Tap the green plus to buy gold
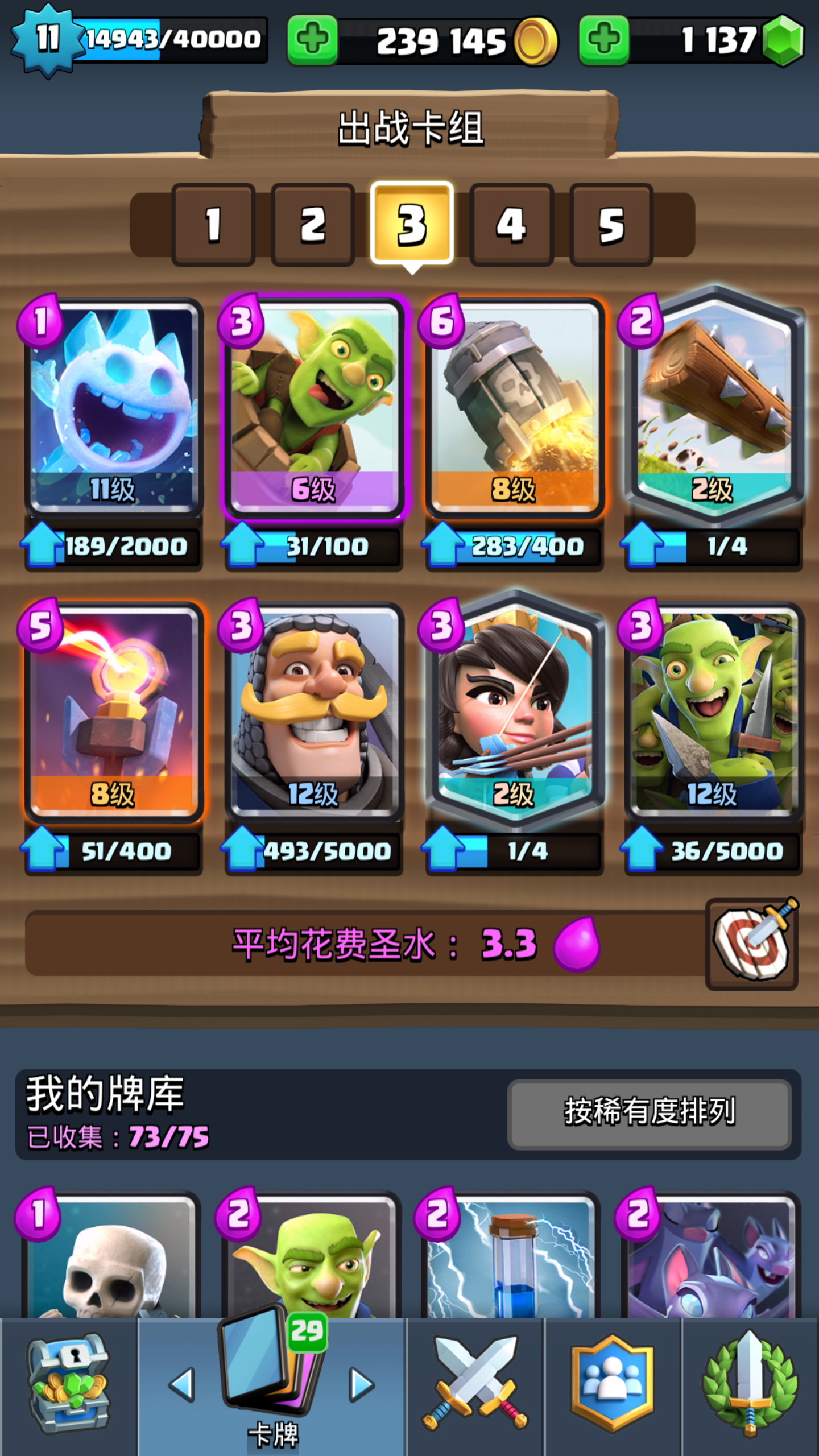 click(312, 40)
